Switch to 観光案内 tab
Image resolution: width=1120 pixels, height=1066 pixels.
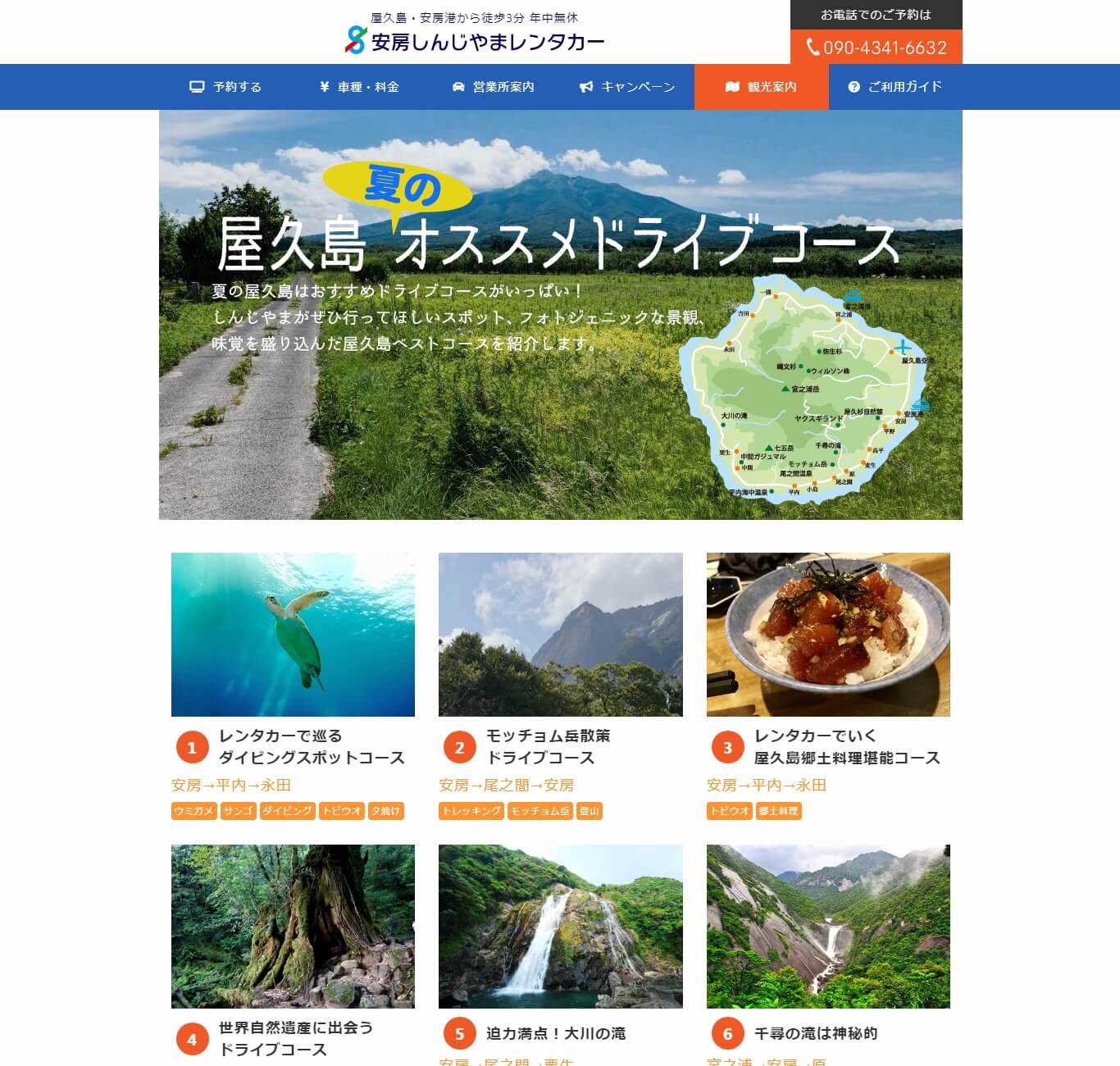[x=761, y=87]
